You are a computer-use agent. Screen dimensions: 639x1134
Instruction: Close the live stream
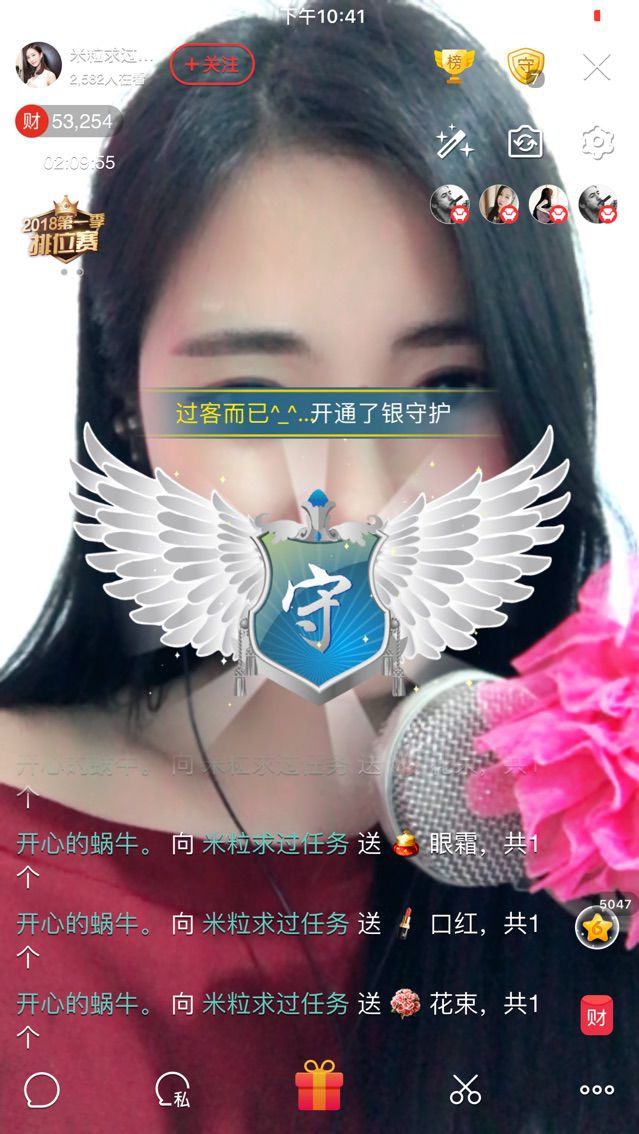(x=597, y=67)
